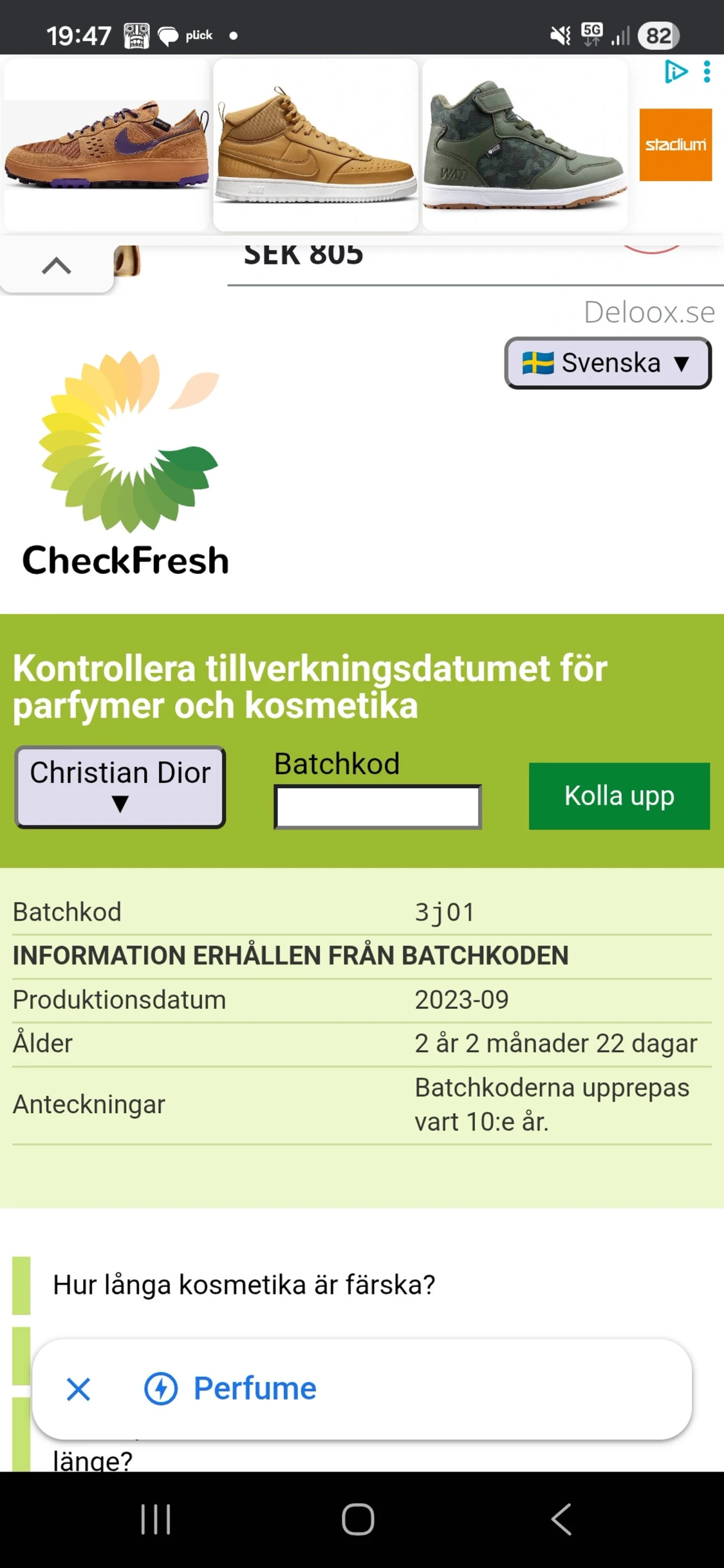Open the Perfume banner link
The width and height of the screenshot is (724, 1568).
255,1388
